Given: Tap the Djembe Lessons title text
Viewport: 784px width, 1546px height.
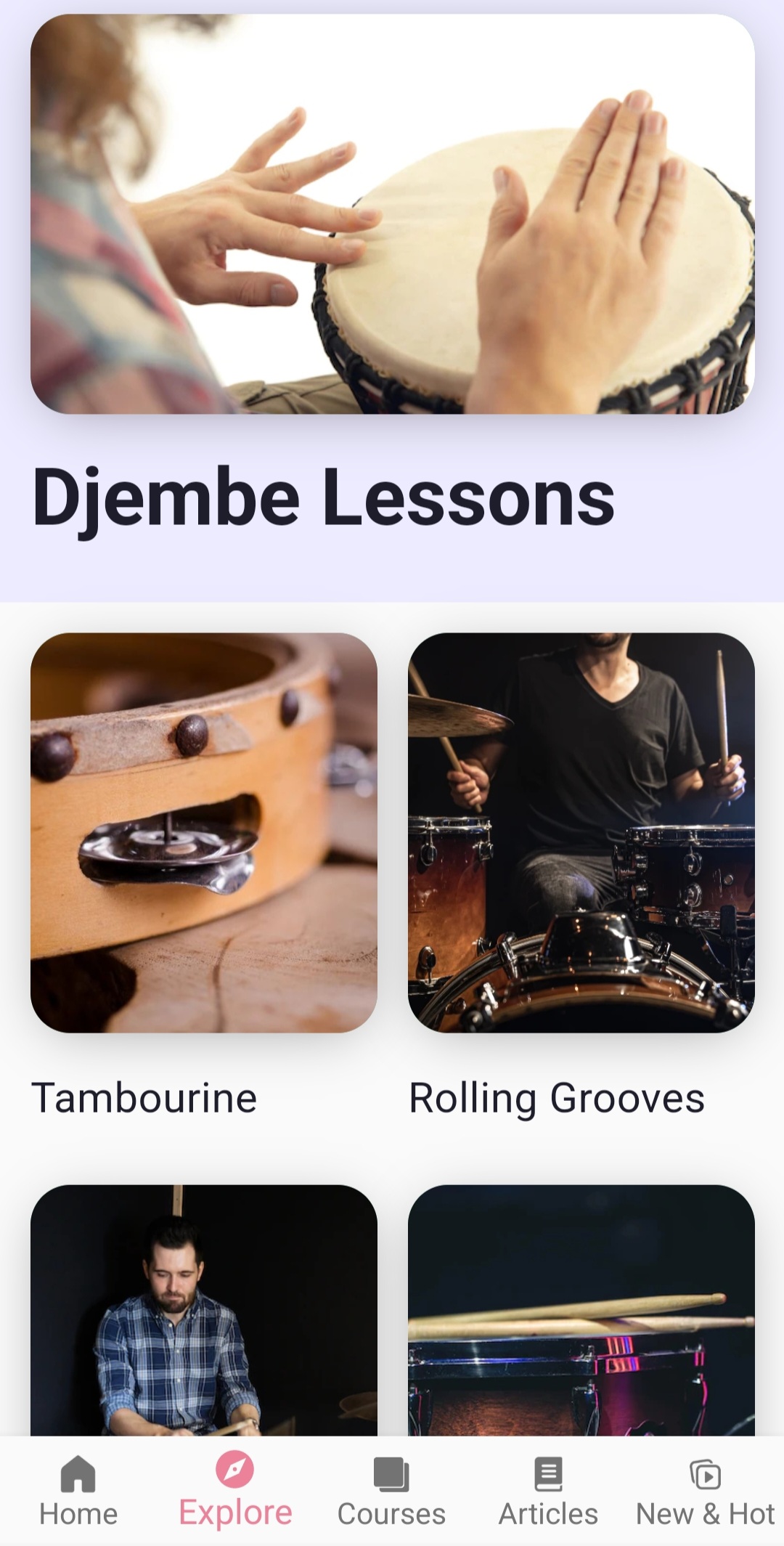Looking at the screenshot, I should [x=324, y=499].
